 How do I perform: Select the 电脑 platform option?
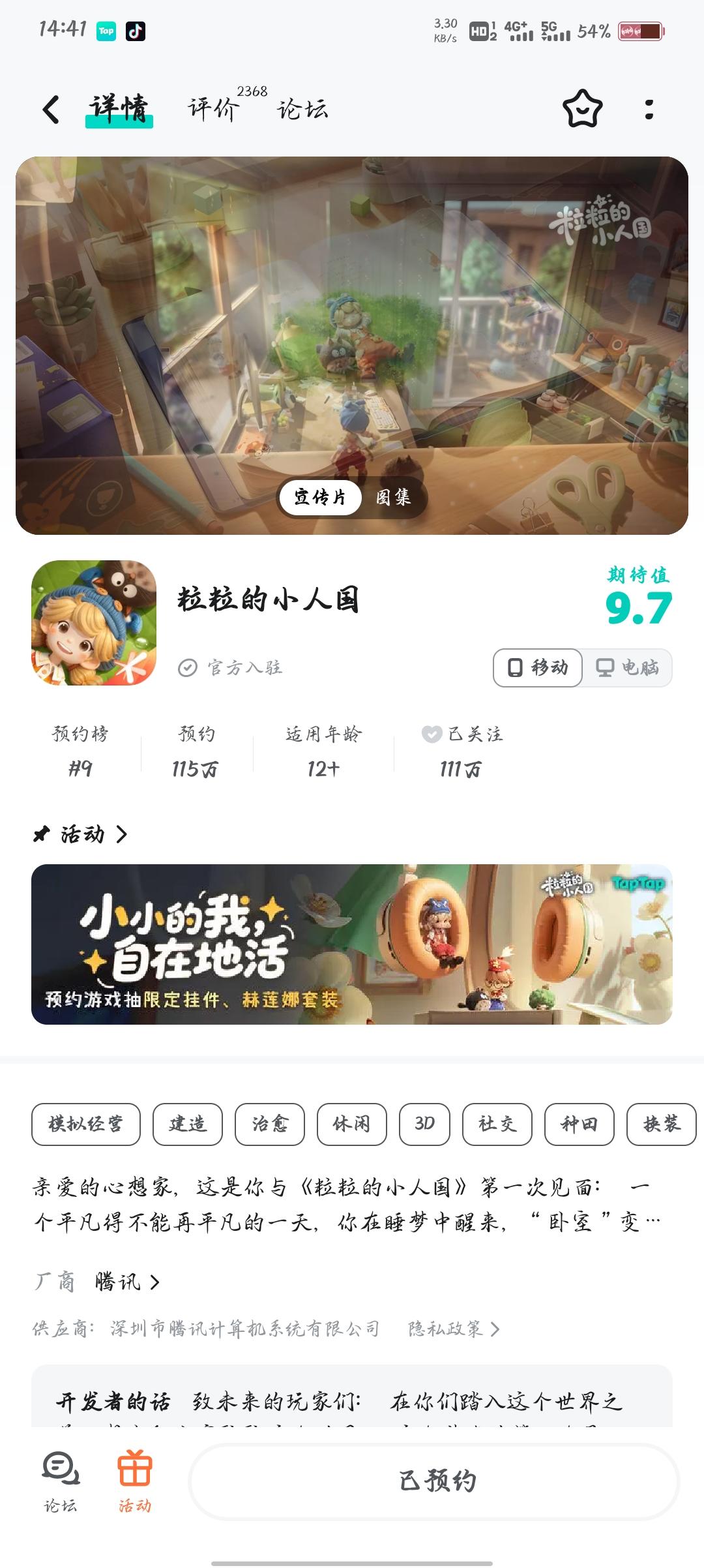[x=628, y=667]
